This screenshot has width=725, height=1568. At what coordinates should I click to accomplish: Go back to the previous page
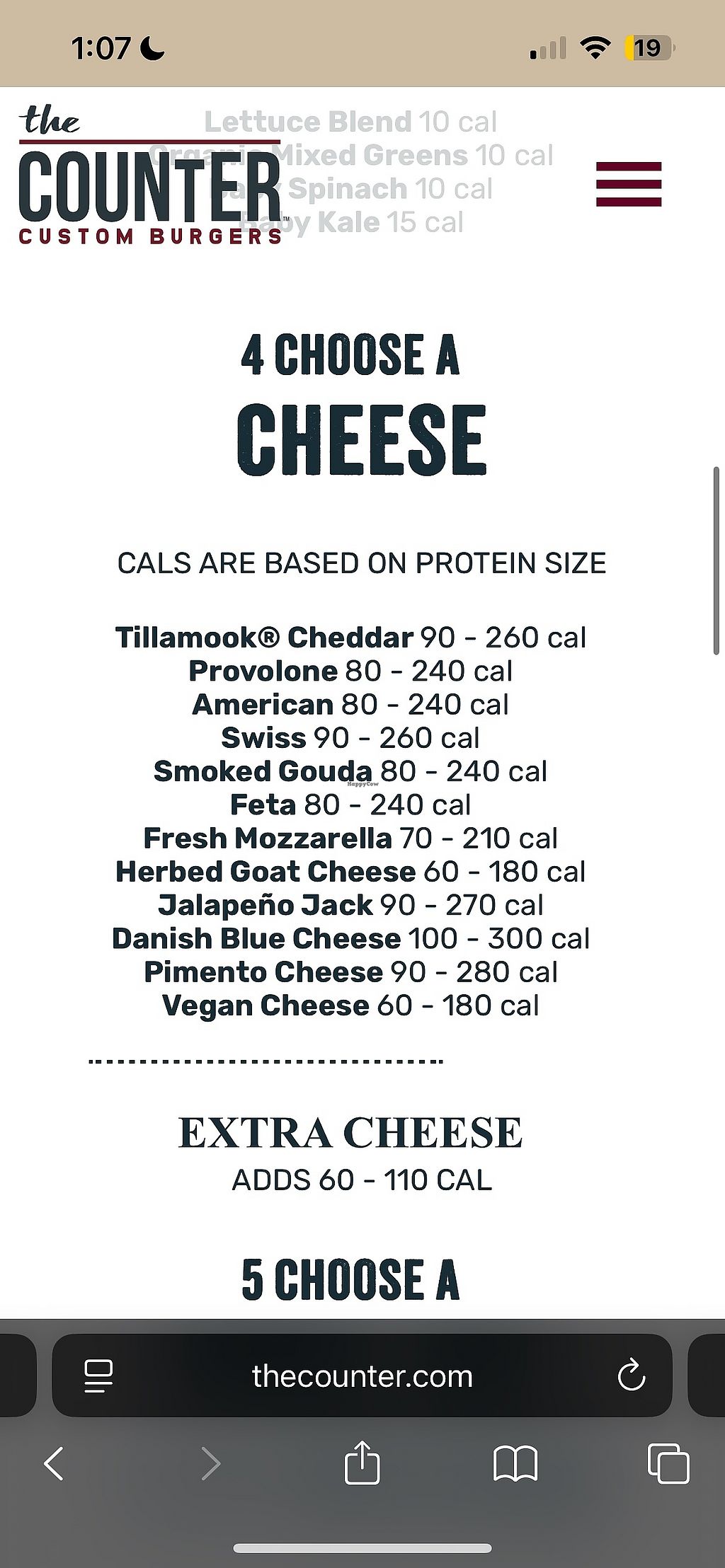54,1463
